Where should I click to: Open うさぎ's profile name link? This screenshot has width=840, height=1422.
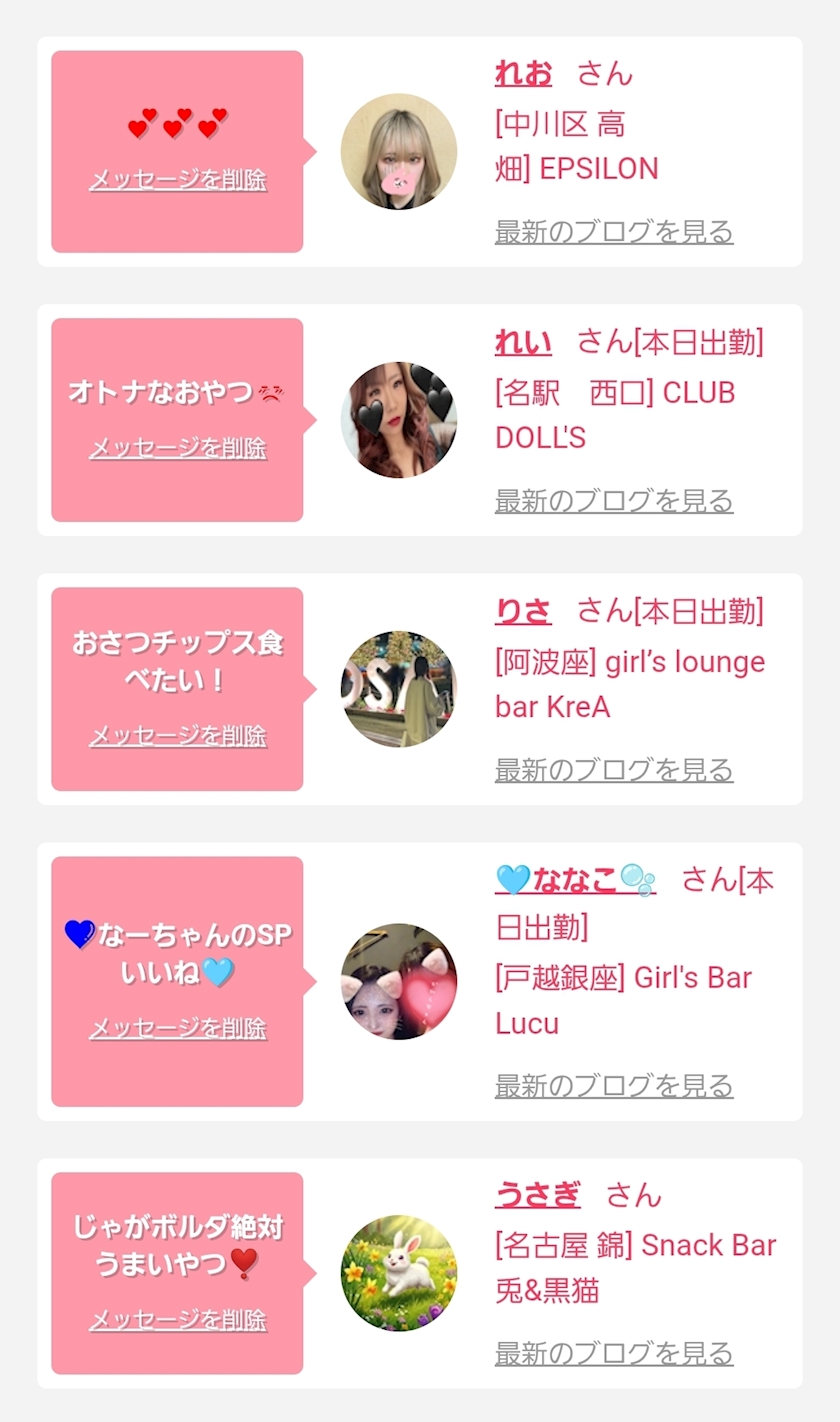coord(537,1195)
